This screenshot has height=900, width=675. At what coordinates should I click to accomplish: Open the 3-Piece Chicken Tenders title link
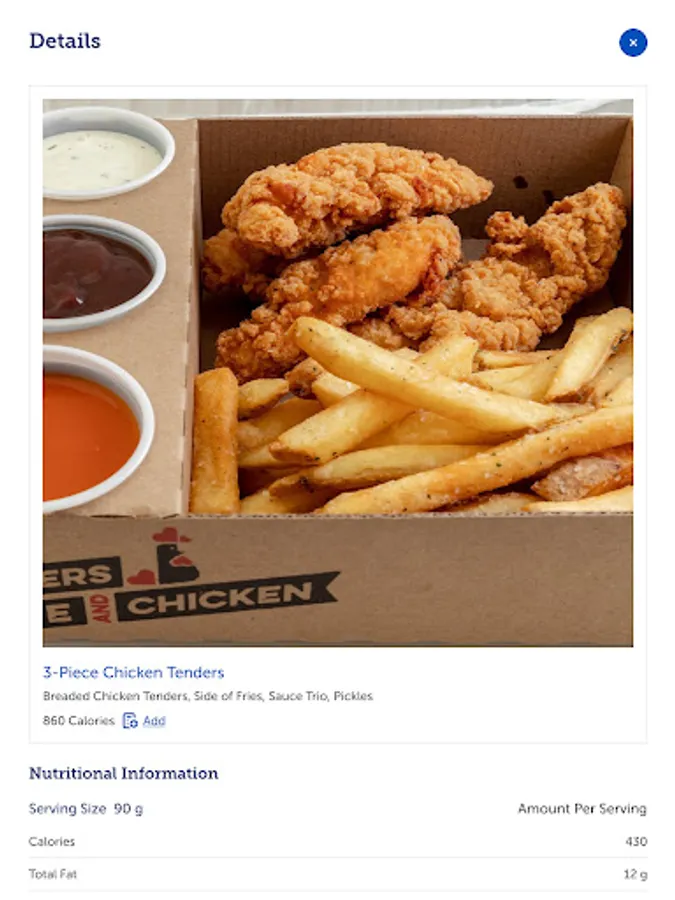pos(133,673)
